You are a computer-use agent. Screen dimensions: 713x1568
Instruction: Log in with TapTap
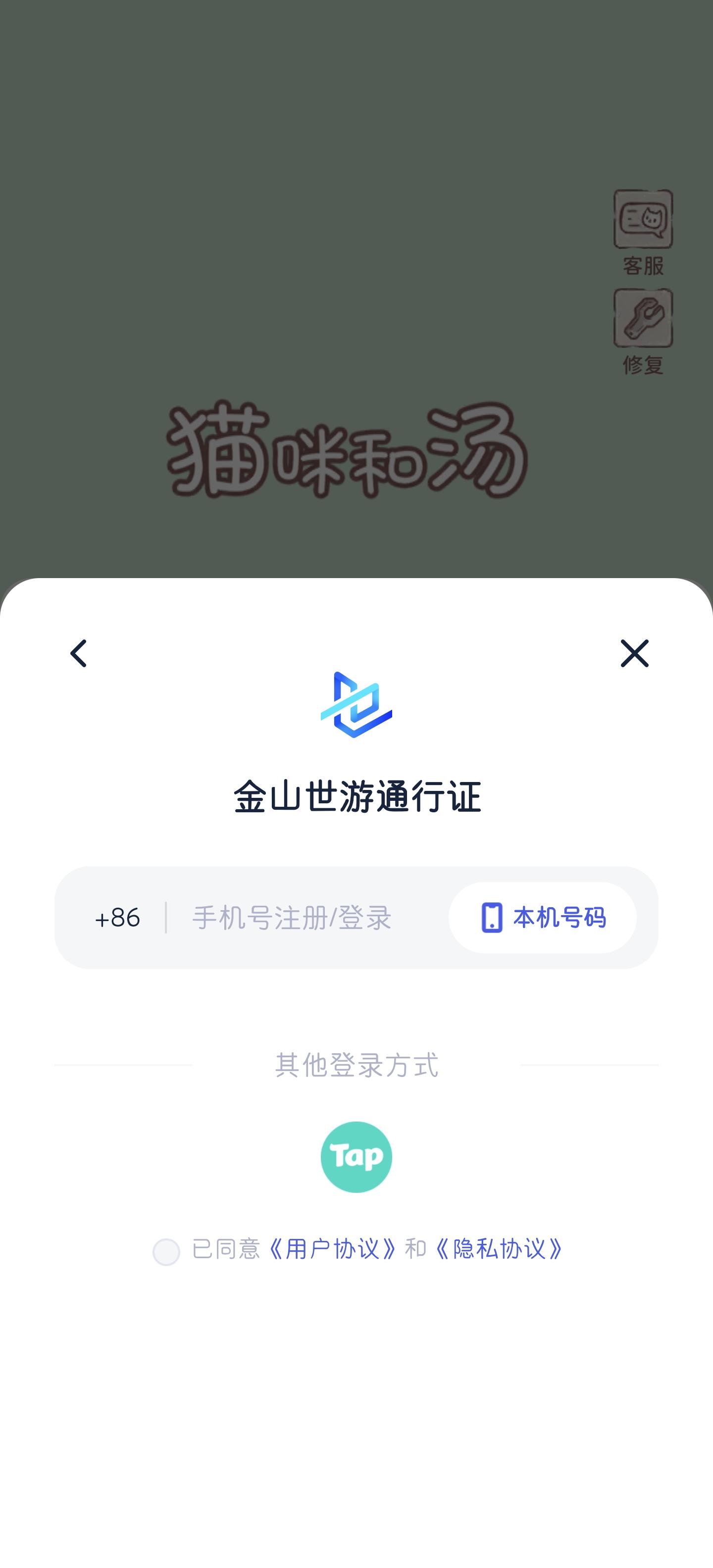coord(356,1157)
